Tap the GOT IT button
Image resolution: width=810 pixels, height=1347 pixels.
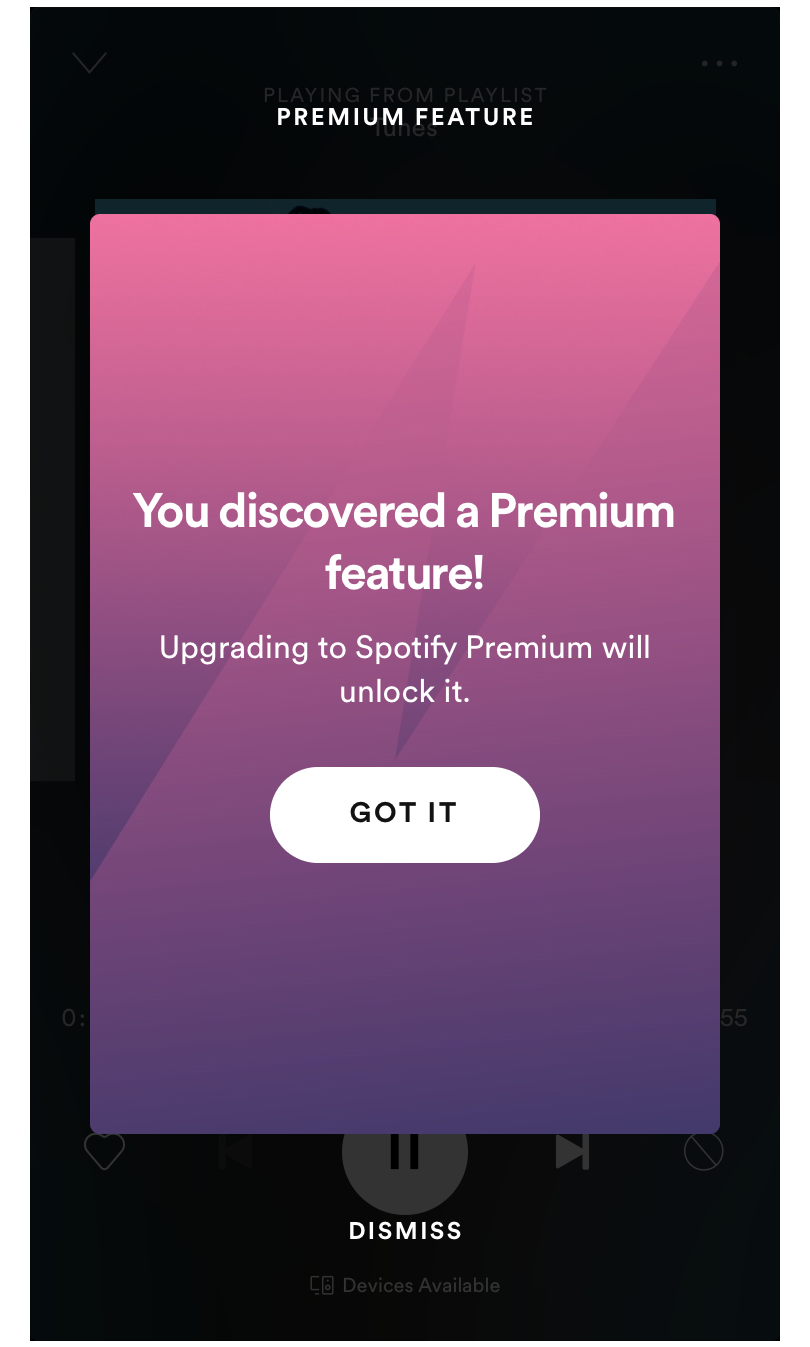click(404, 814)
